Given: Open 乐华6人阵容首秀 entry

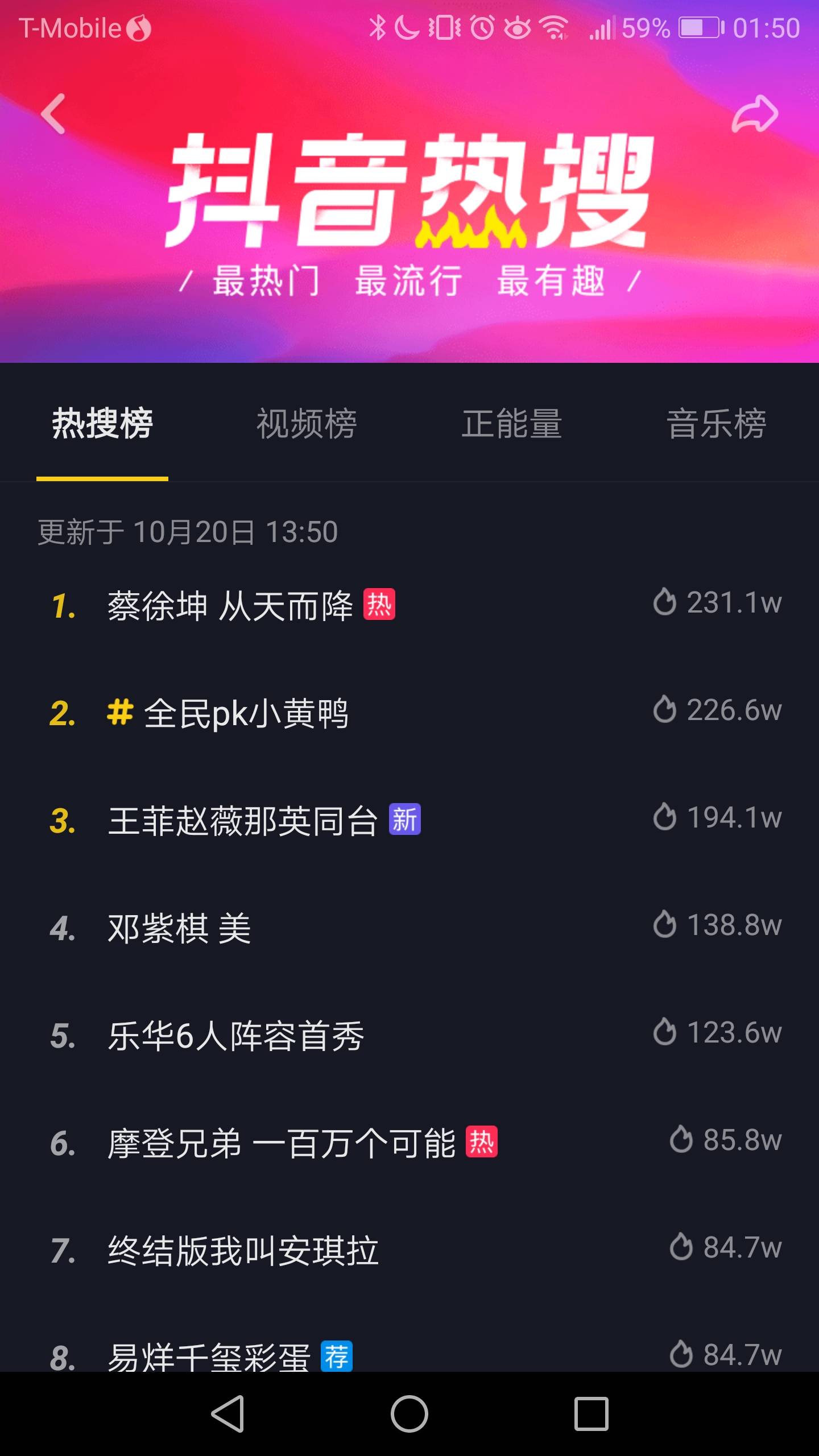Looking at the screenshot, I should 235,1036.
